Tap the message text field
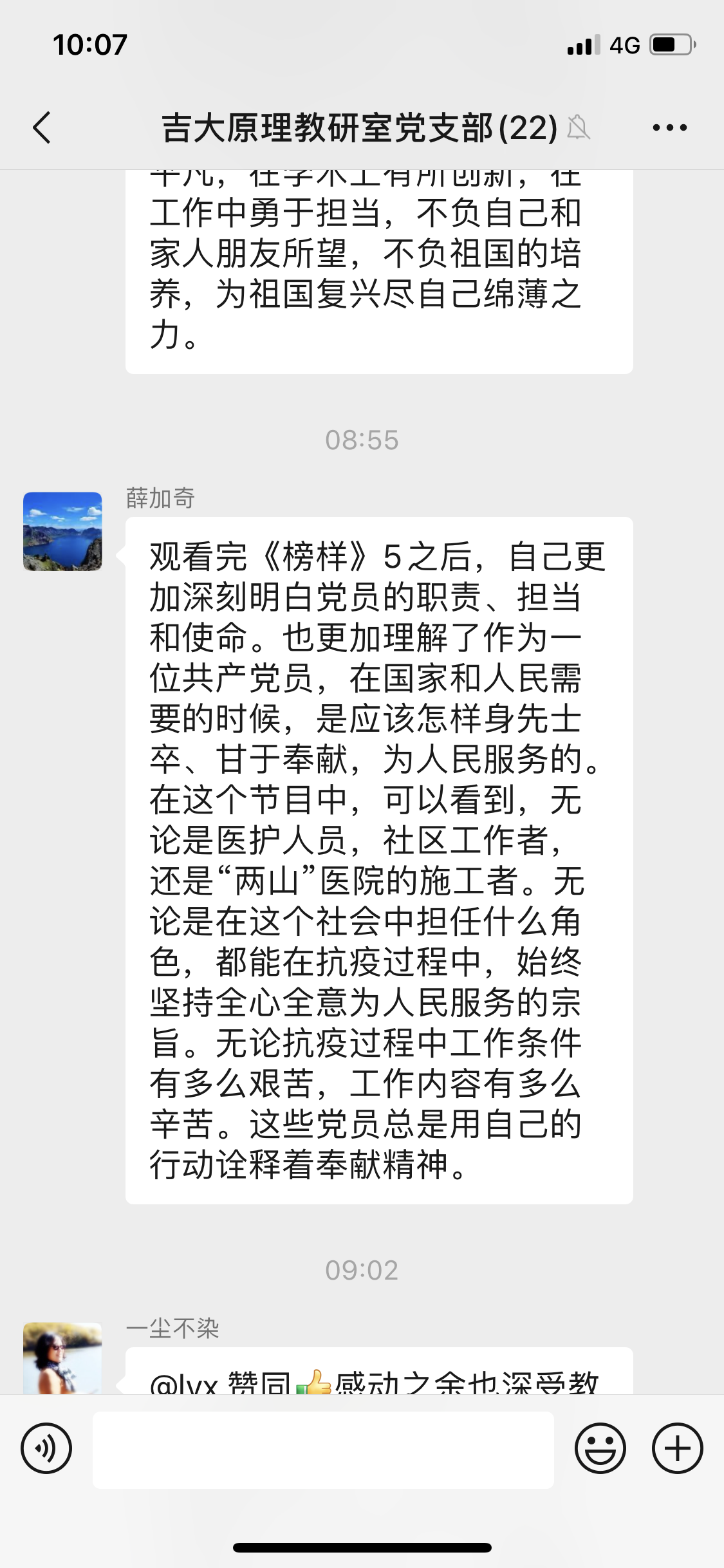Screen dimensions: 724x1568 [323, 1450]
